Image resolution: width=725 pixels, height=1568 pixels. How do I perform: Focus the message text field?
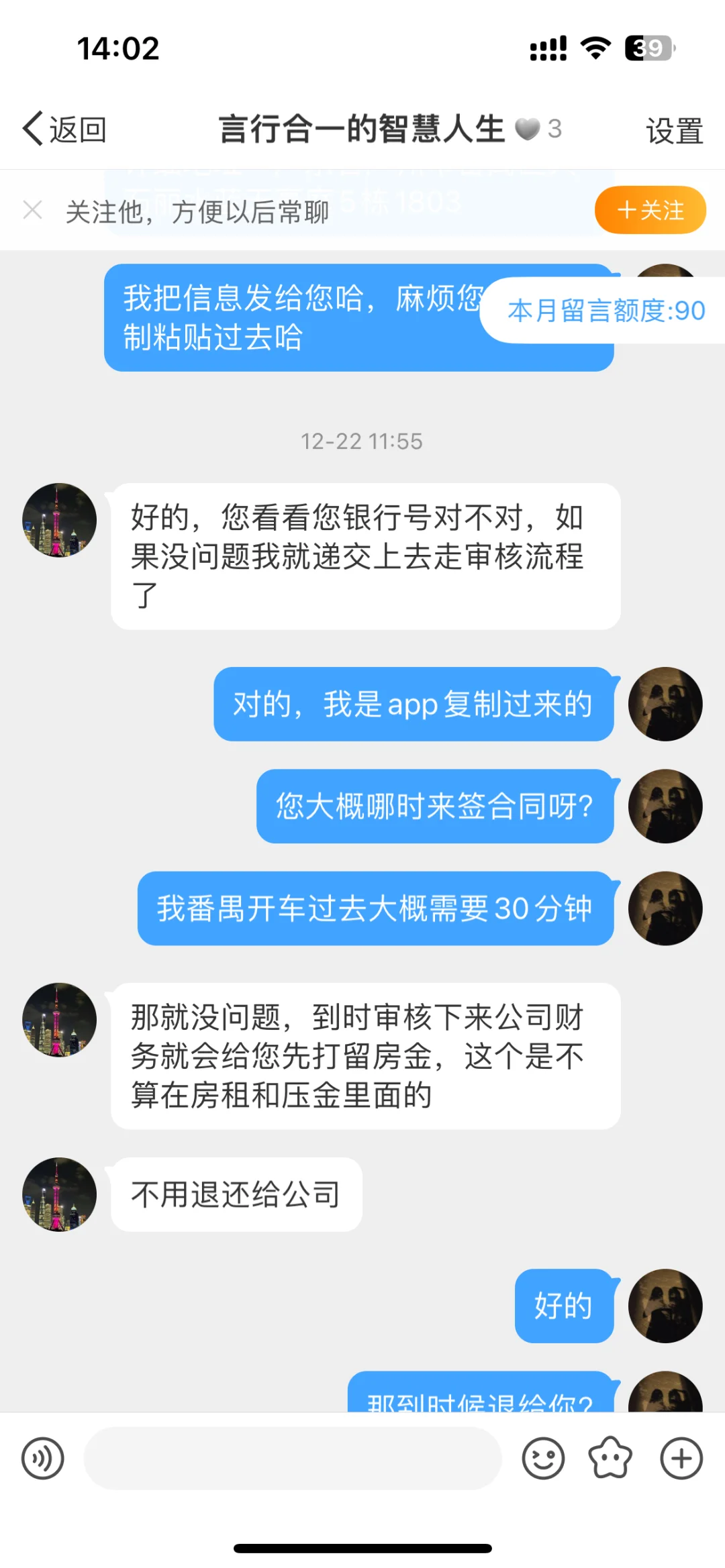tap(293, 1458)
